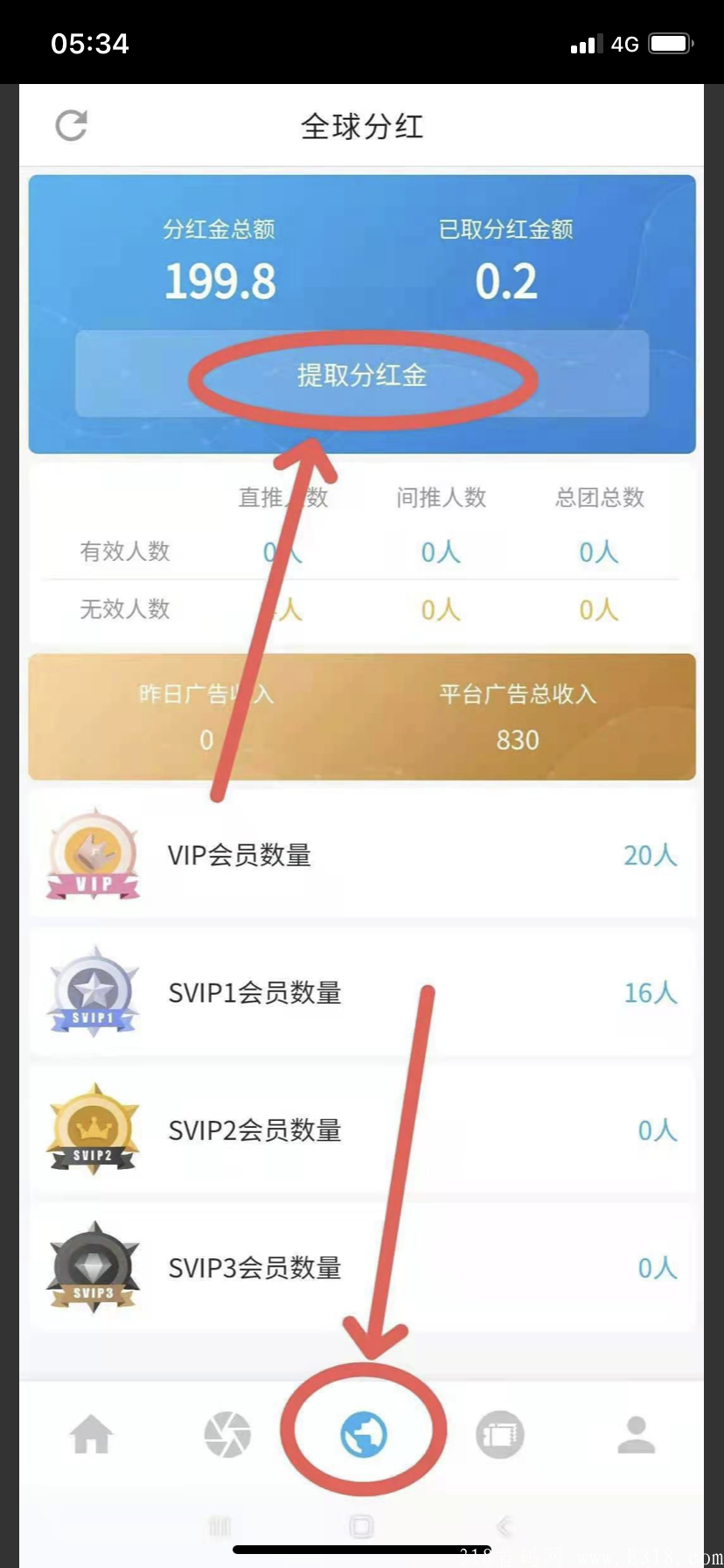724x1568 pixels.
Task: Open the home screen via house icon
Action: pyautogui.click(x=91, y=1433)
